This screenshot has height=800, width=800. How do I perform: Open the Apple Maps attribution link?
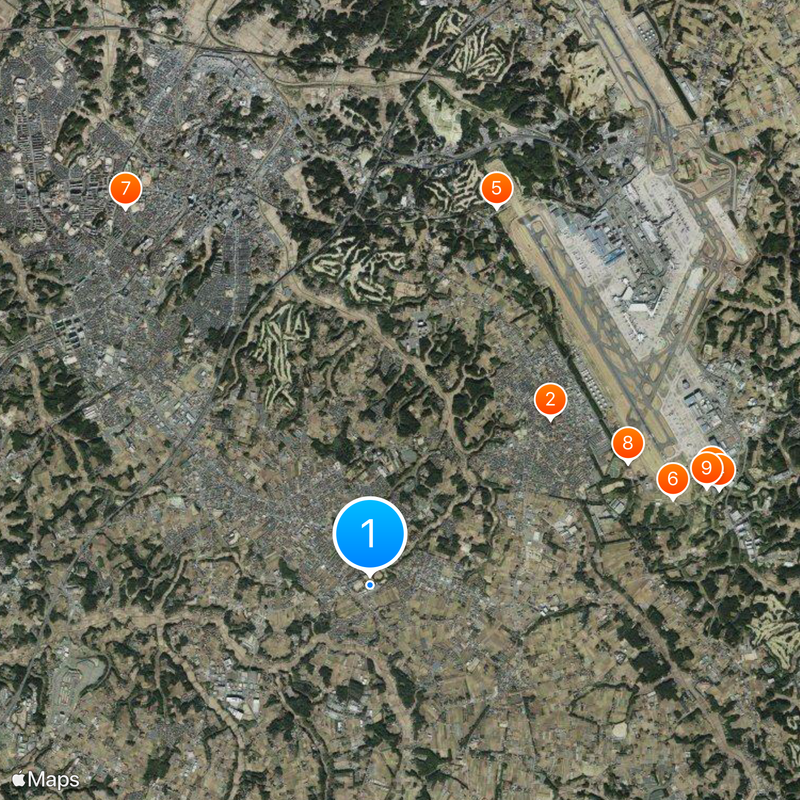tap(45, 777)
